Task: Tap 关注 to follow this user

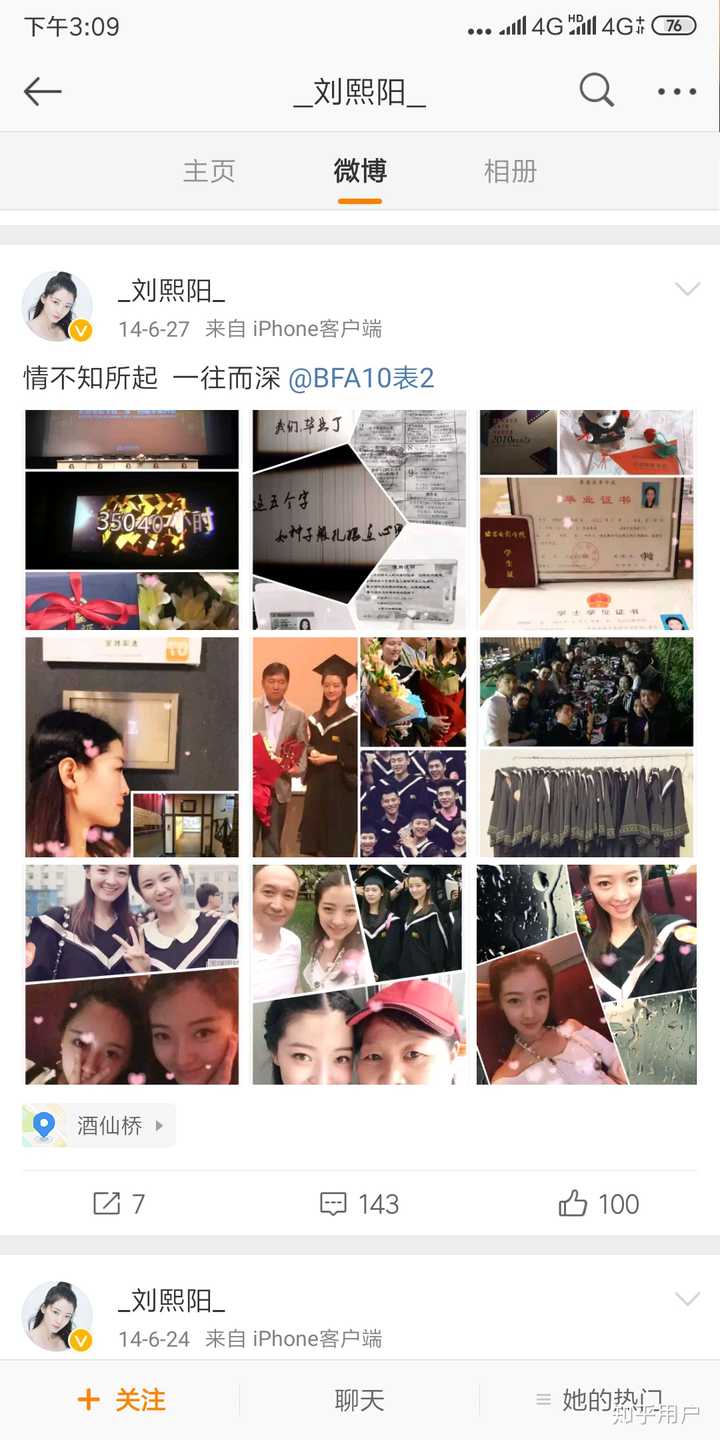Action: coord(121,1400)
